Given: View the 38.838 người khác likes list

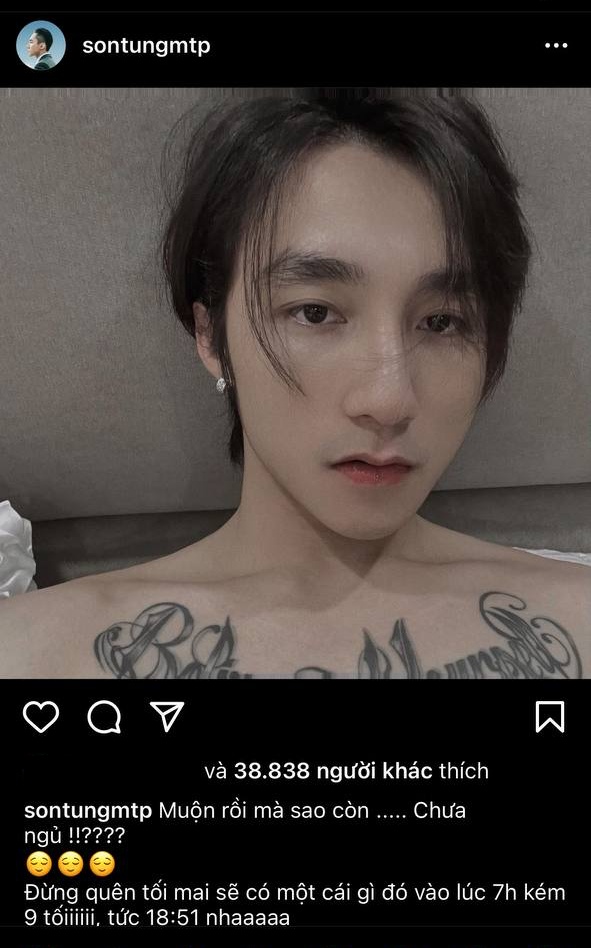Looking at the screenshot, I should 333,770.
